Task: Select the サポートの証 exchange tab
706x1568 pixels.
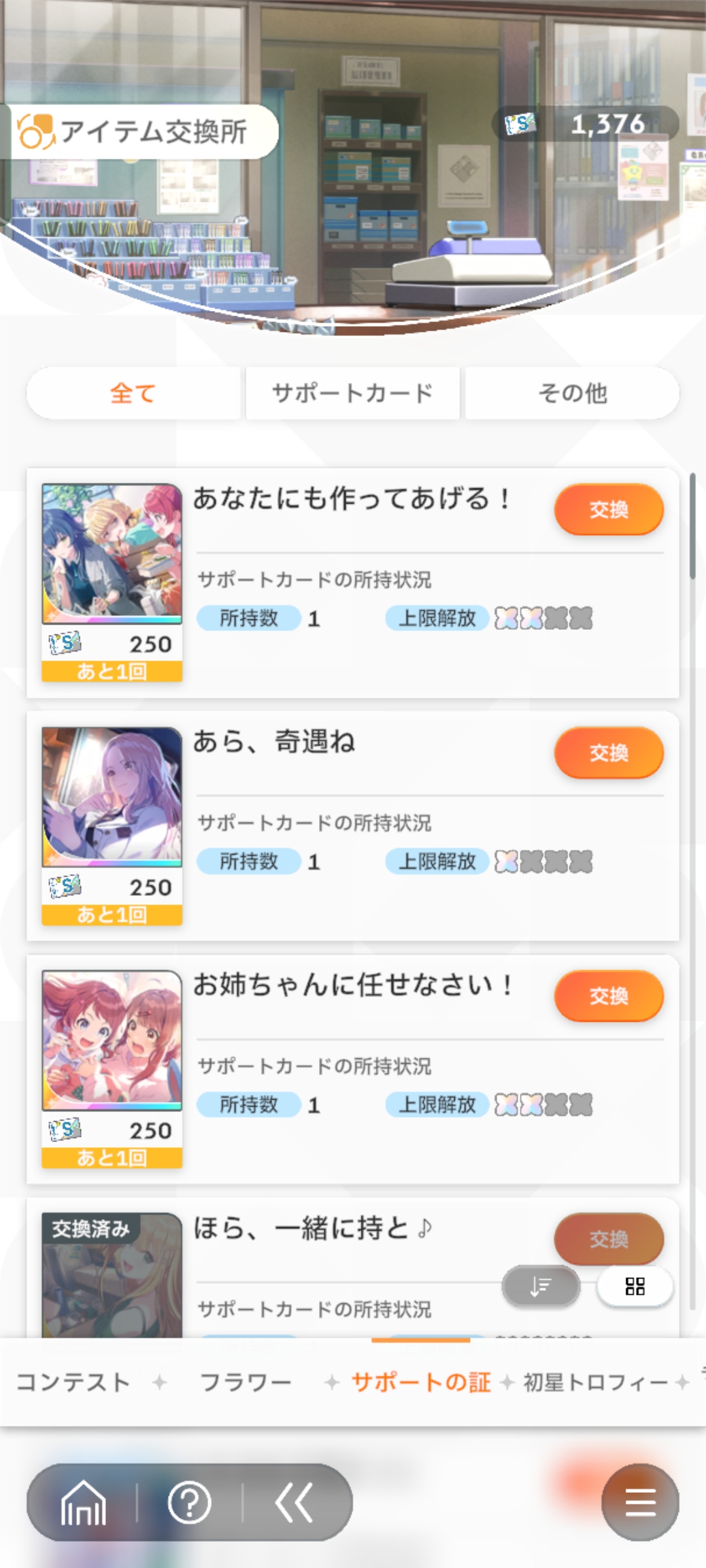Action: point(421,1382)
